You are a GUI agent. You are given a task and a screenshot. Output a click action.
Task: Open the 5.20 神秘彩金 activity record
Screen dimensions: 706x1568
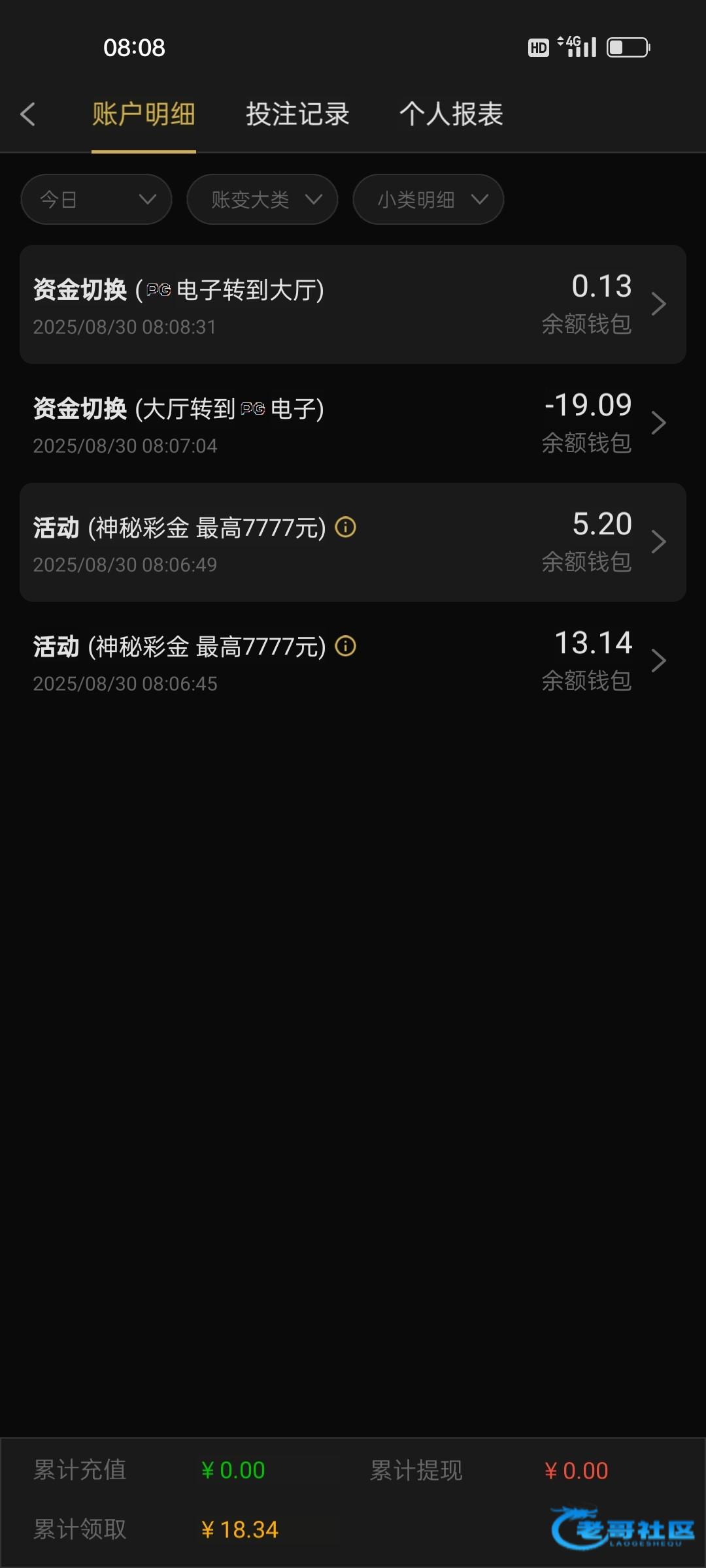[353, 542]
